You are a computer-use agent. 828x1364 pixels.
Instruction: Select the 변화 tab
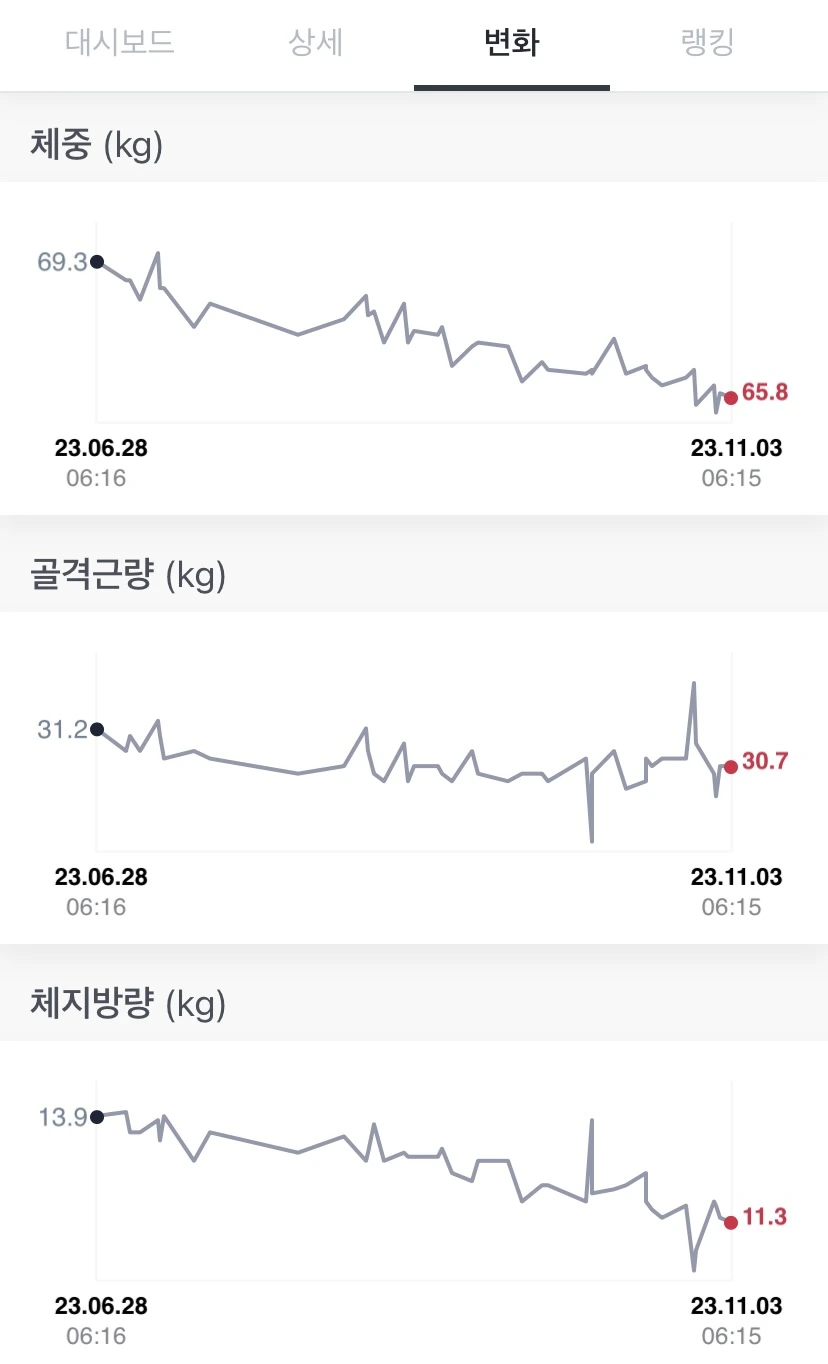click(511, 44)
